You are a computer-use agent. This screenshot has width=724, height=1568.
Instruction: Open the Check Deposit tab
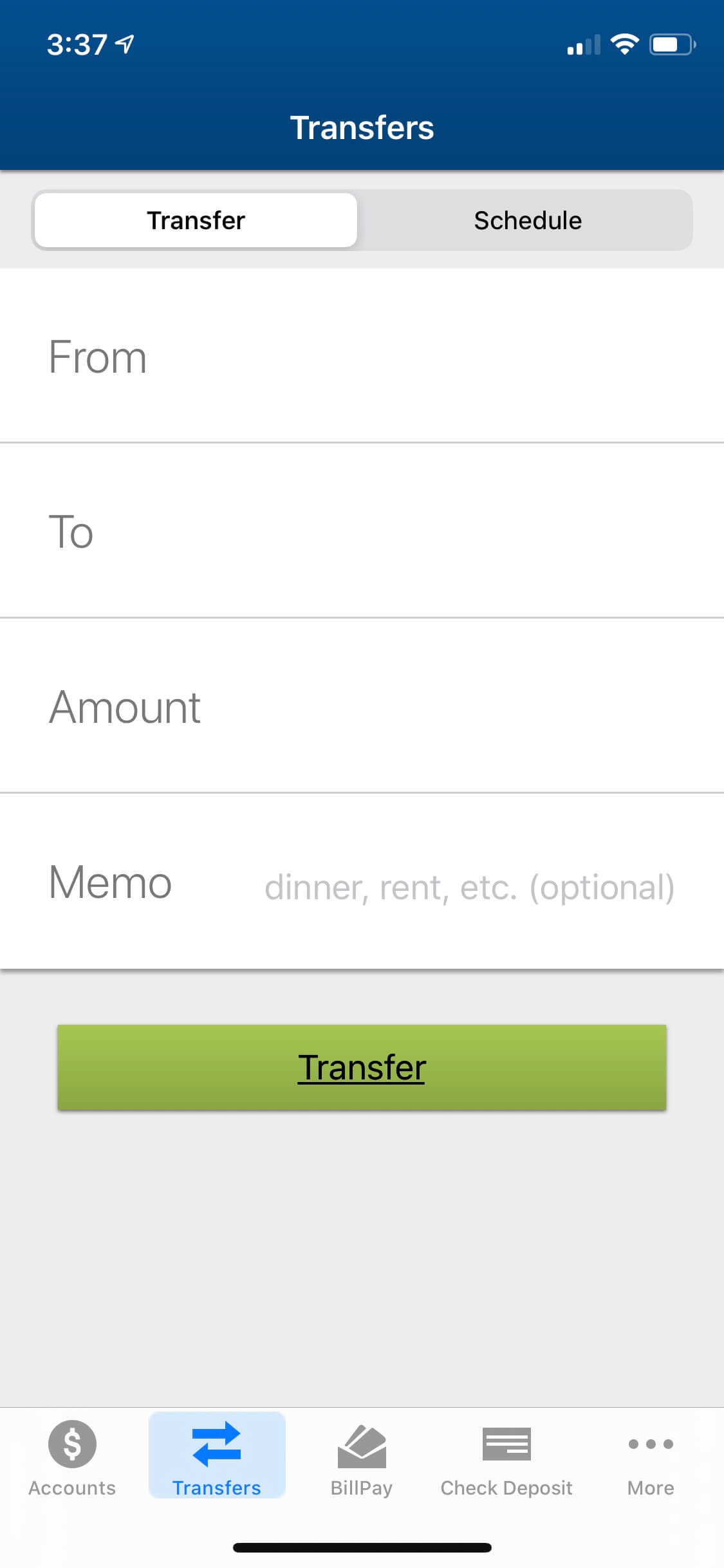506,1458
